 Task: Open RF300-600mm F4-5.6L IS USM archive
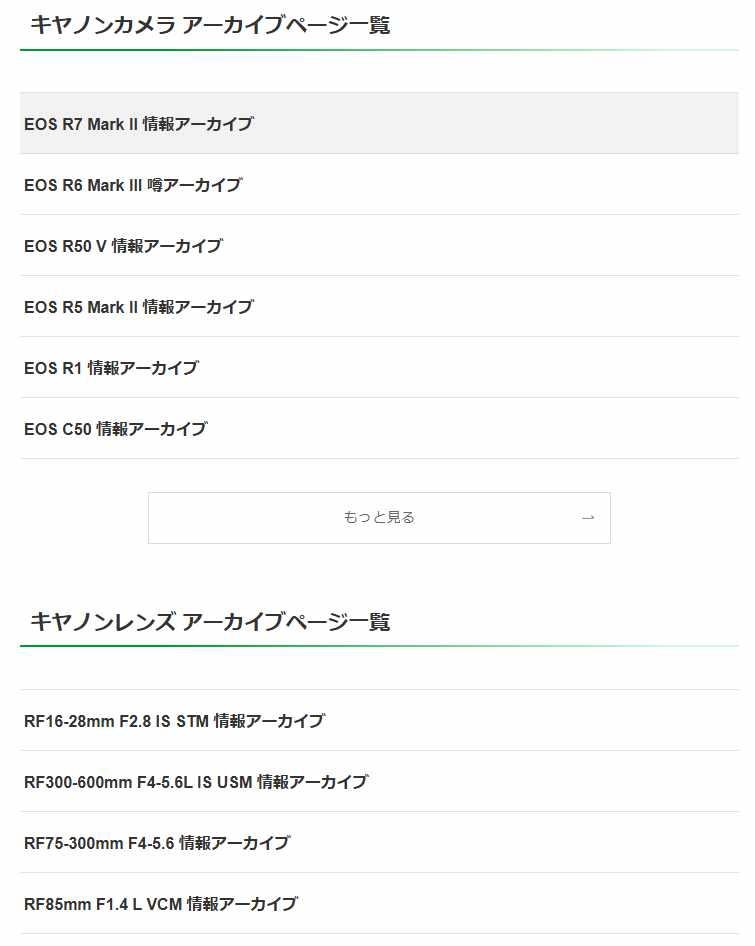[196, 782]
